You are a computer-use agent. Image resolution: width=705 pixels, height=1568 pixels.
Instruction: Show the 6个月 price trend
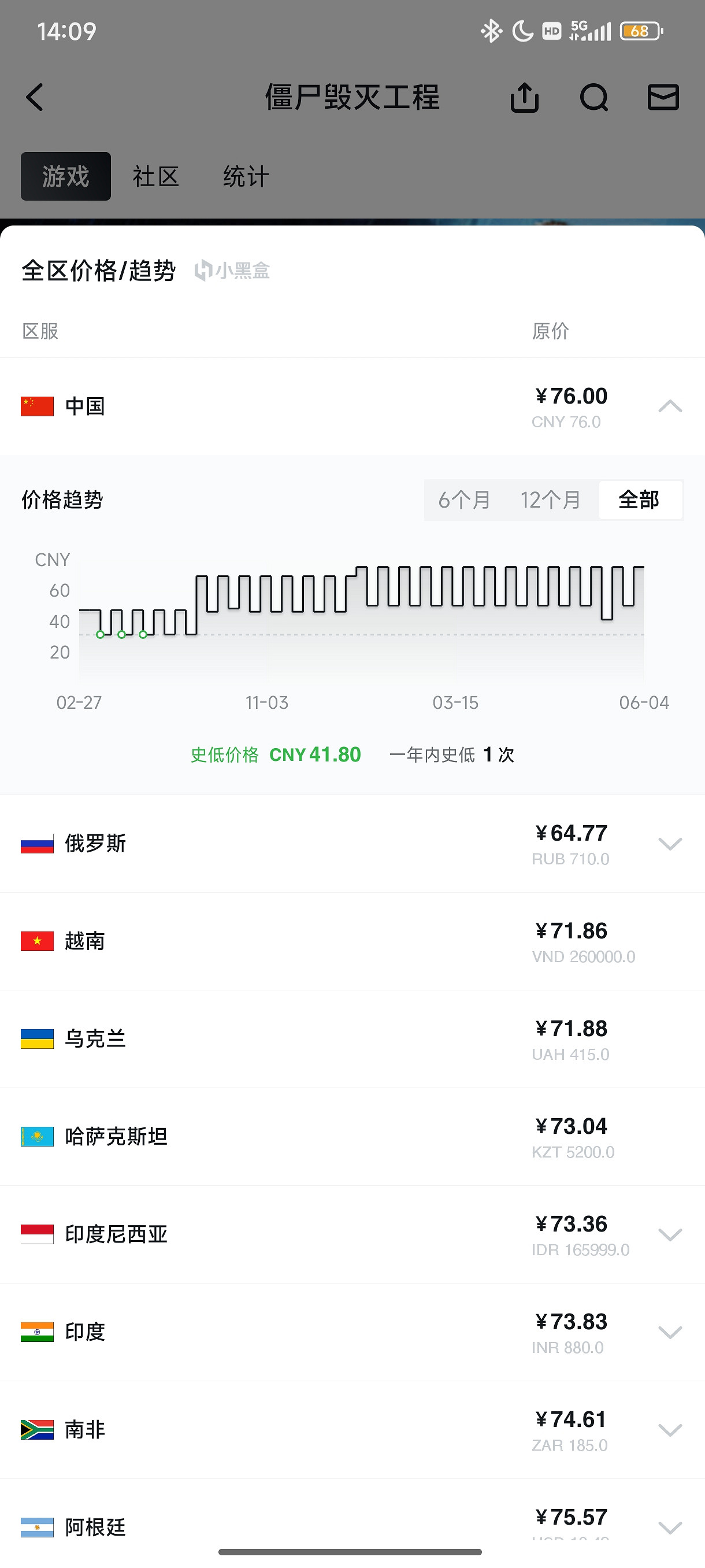[465, 500]
